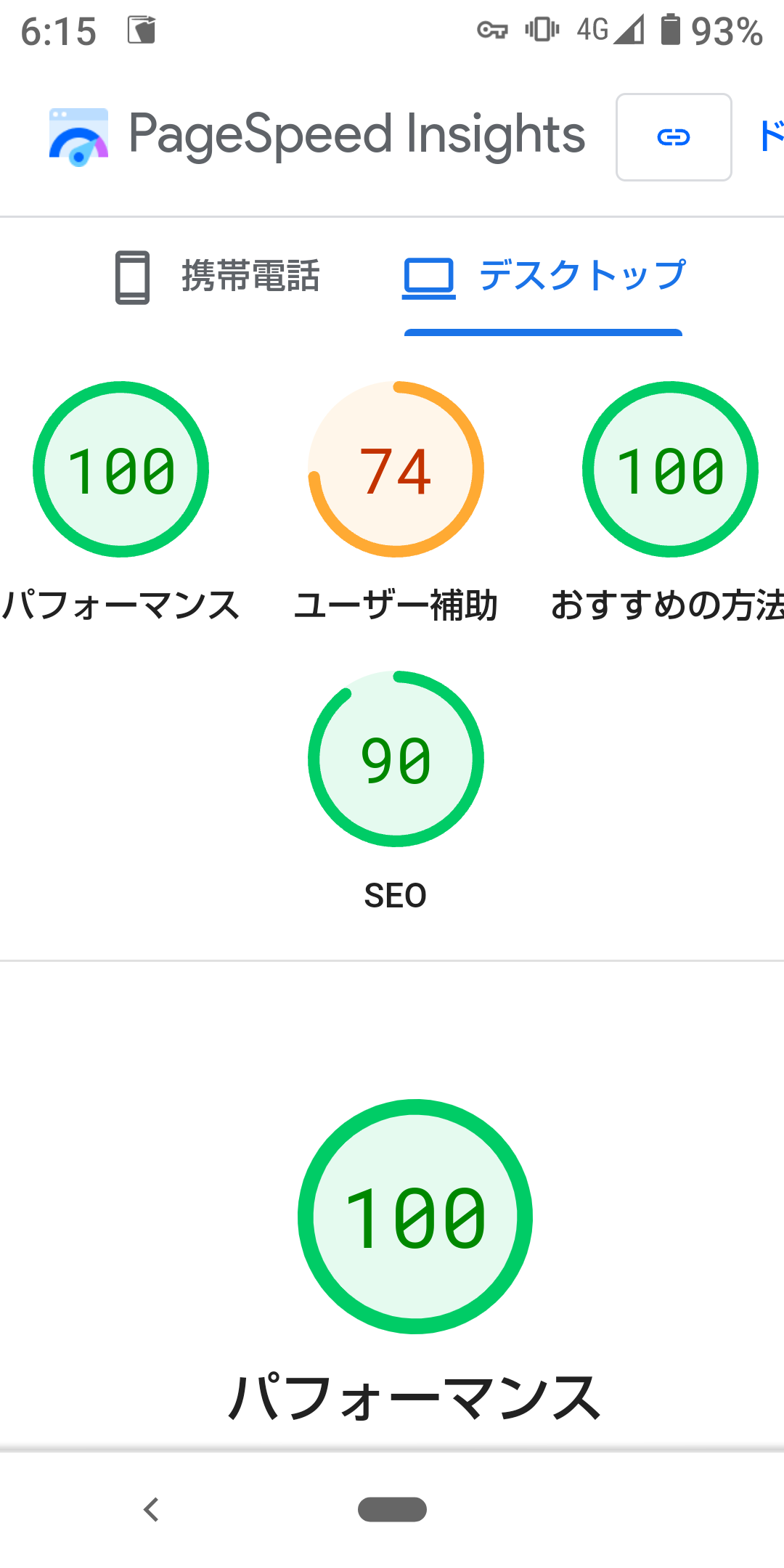Tap the home pill in the navigation bar
784x1568 pixels.
coord(392,1509)
